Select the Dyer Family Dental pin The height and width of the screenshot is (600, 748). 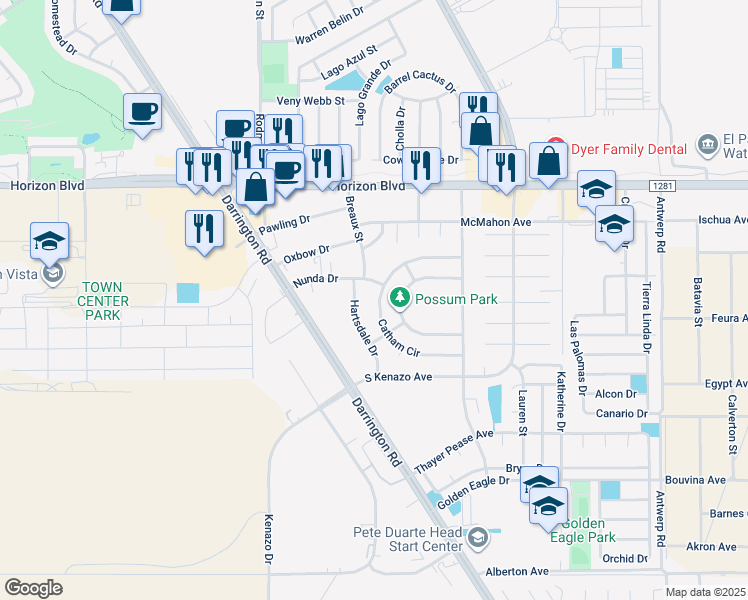click(560, 149)
